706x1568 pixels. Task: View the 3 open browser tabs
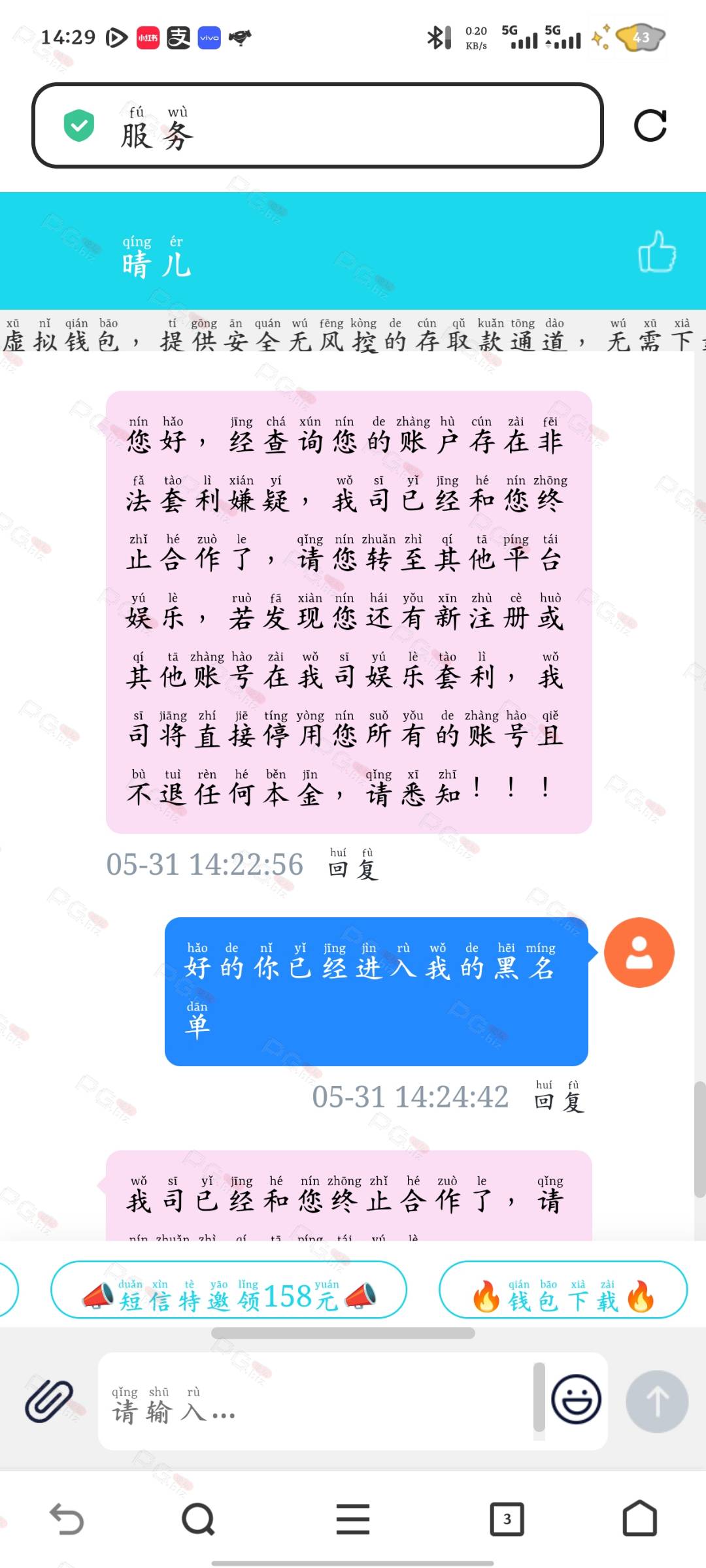point(507,1518)
